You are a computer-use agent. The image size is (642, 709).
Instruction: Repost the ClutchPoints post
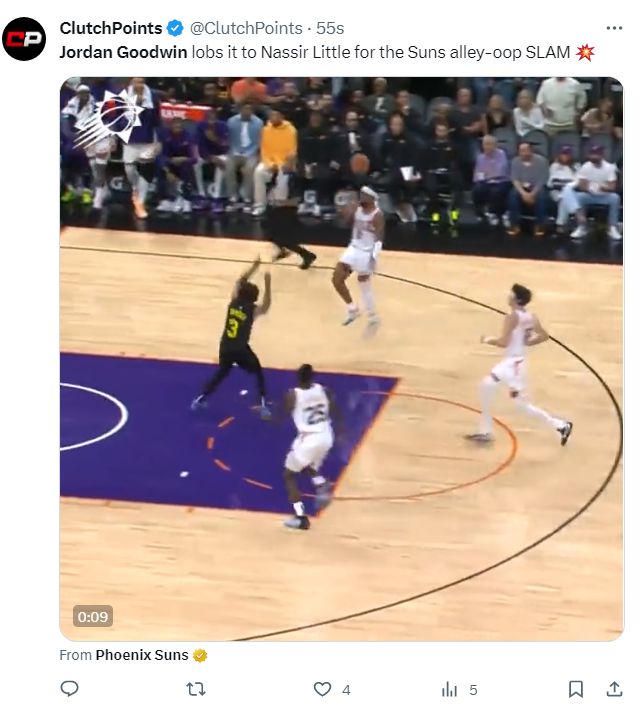[197, 689]
